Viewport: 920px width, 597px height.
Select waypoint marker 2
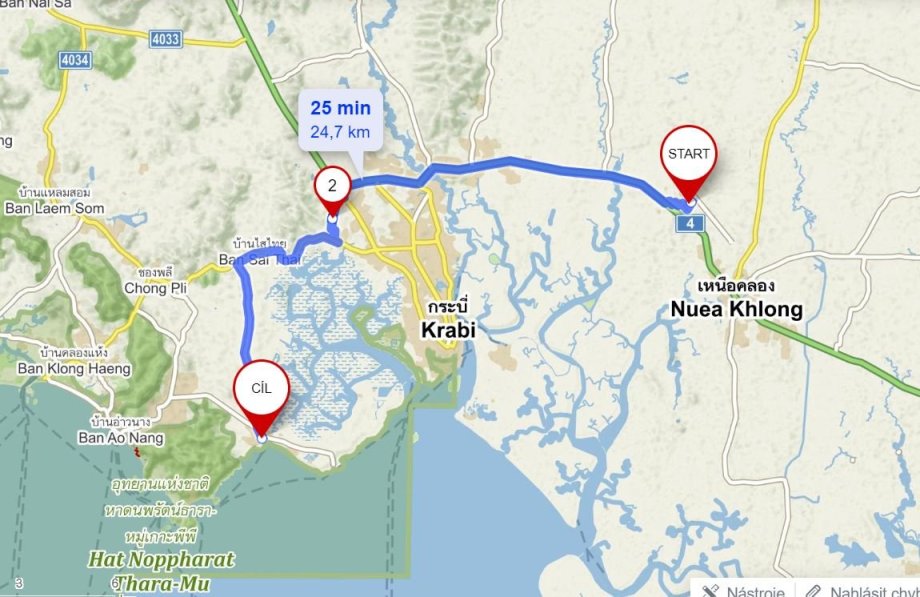[x=331, y=186]
